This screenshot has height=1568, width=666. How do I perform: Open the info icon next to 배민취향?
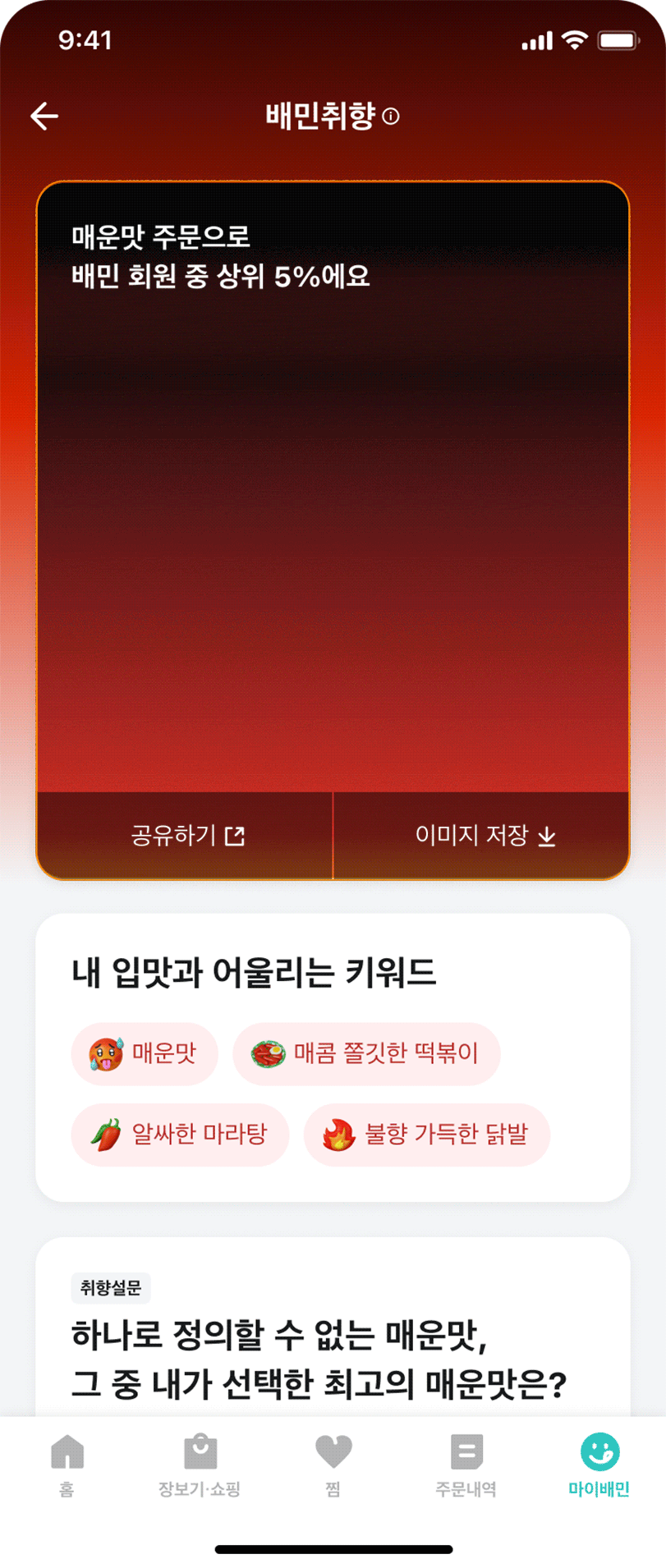[392, 117]
